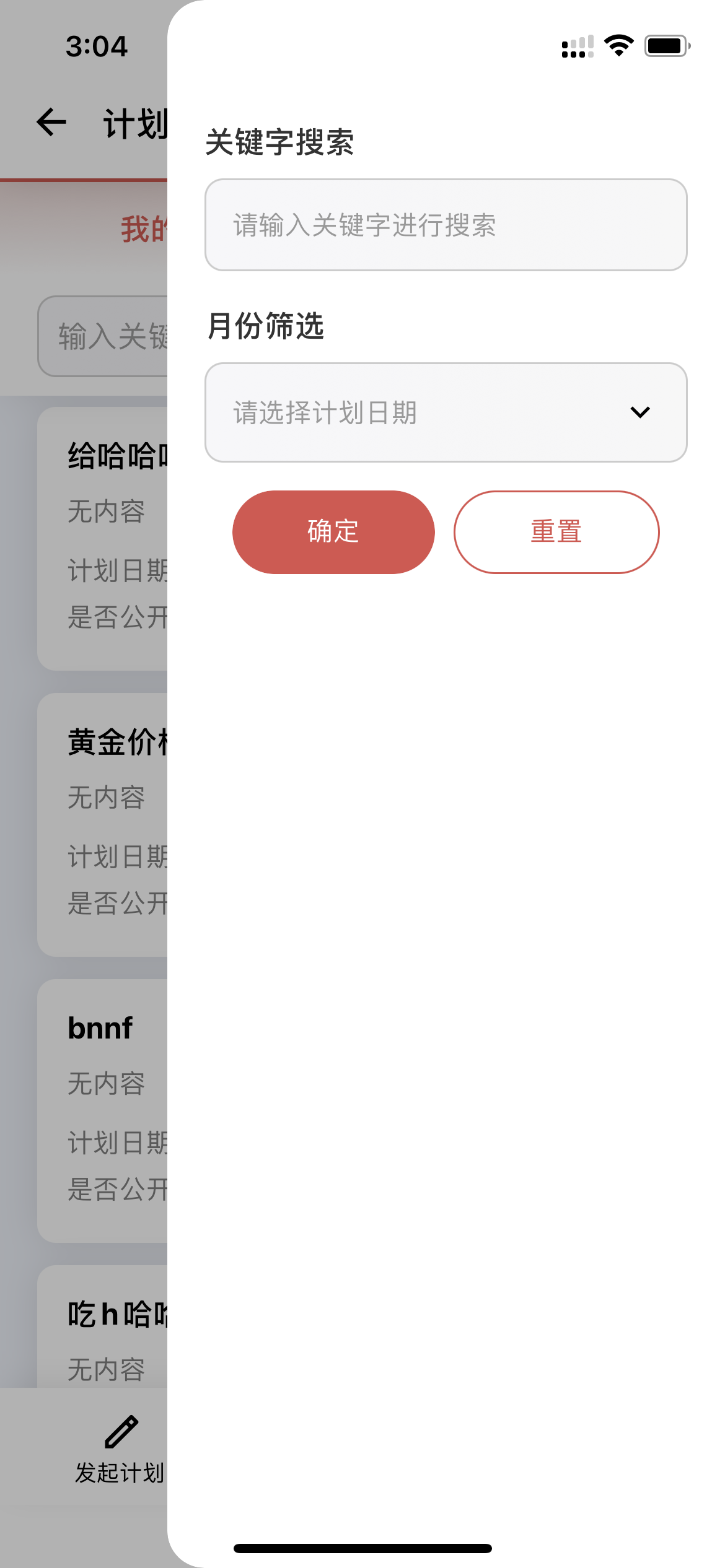Tap the Wi-Fi indicator in status bar

[619, 45]
